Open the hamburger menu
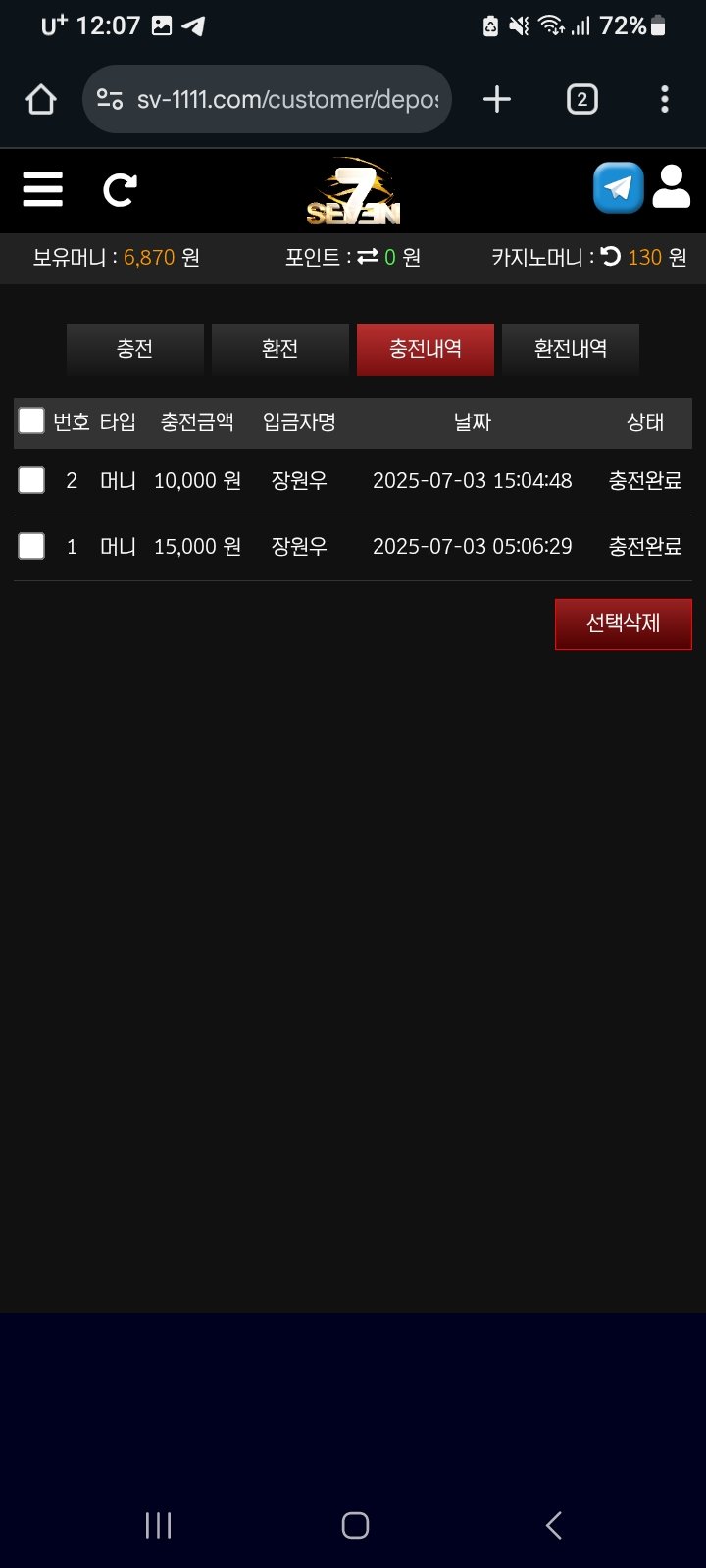This screenshot has height=1568, width=706. [x=43, y=188]
